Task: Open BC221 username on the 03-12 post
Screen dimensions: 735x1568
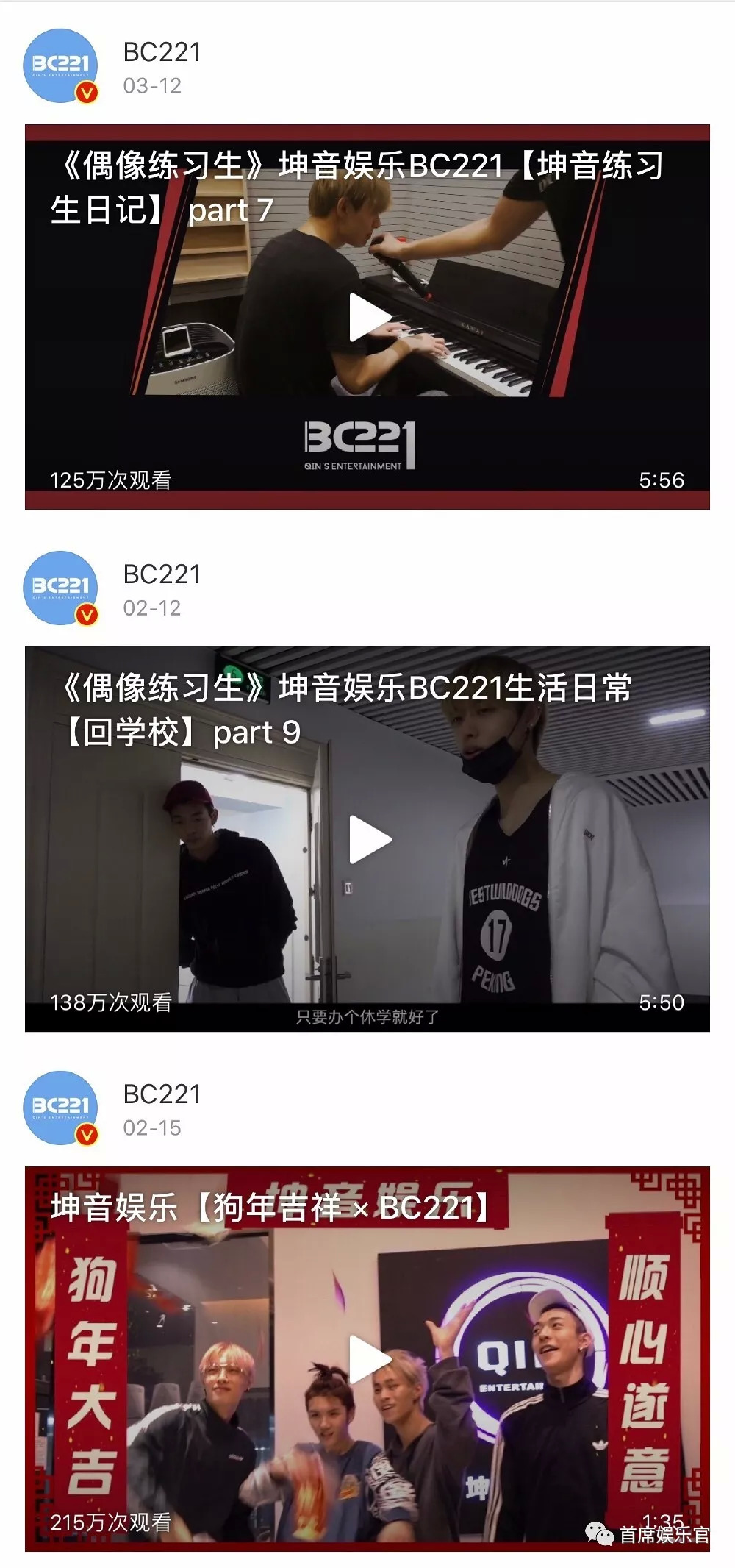Action: [x=162, y=52]
